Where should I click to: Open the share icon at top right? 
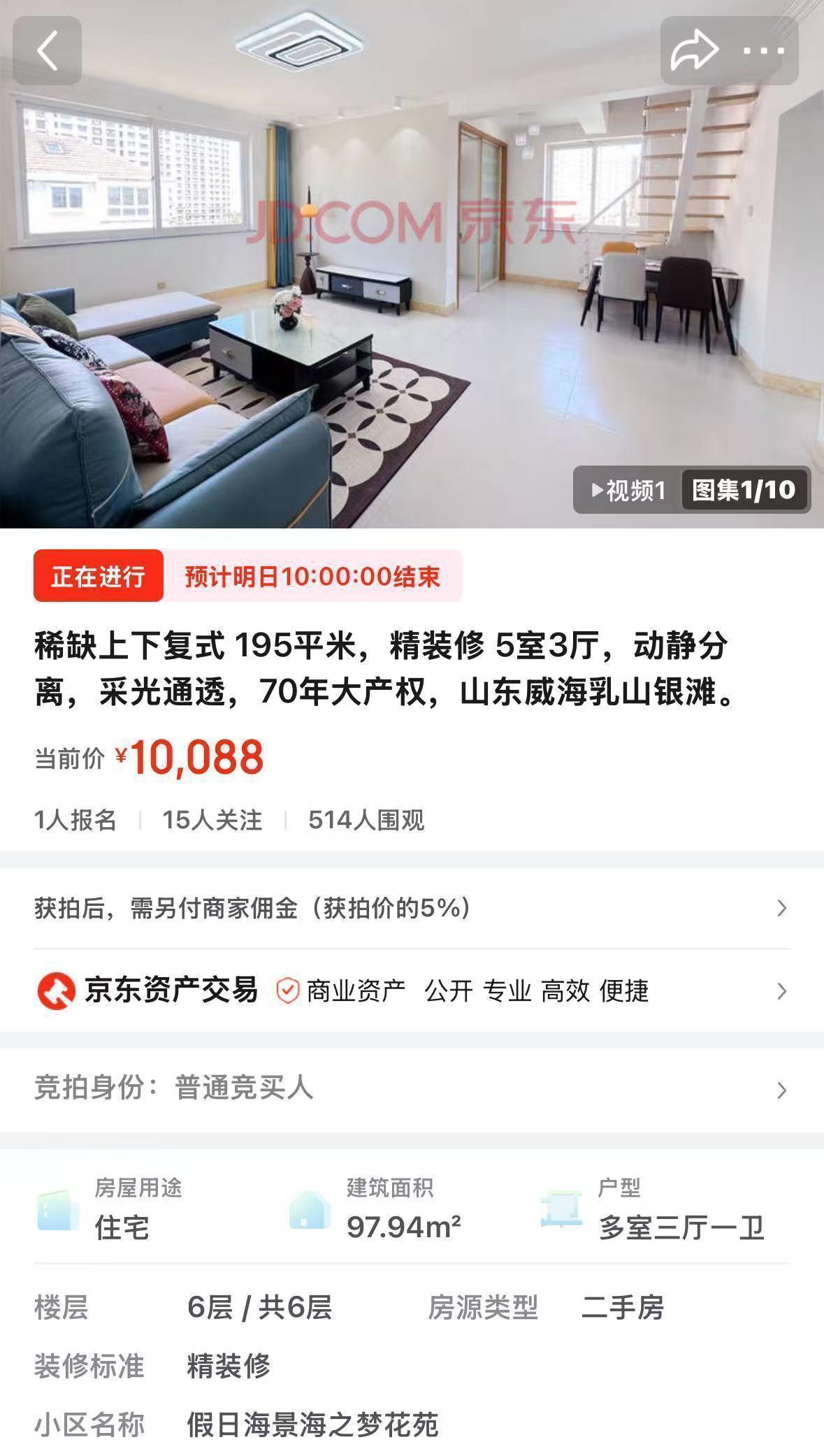[694, 50]
